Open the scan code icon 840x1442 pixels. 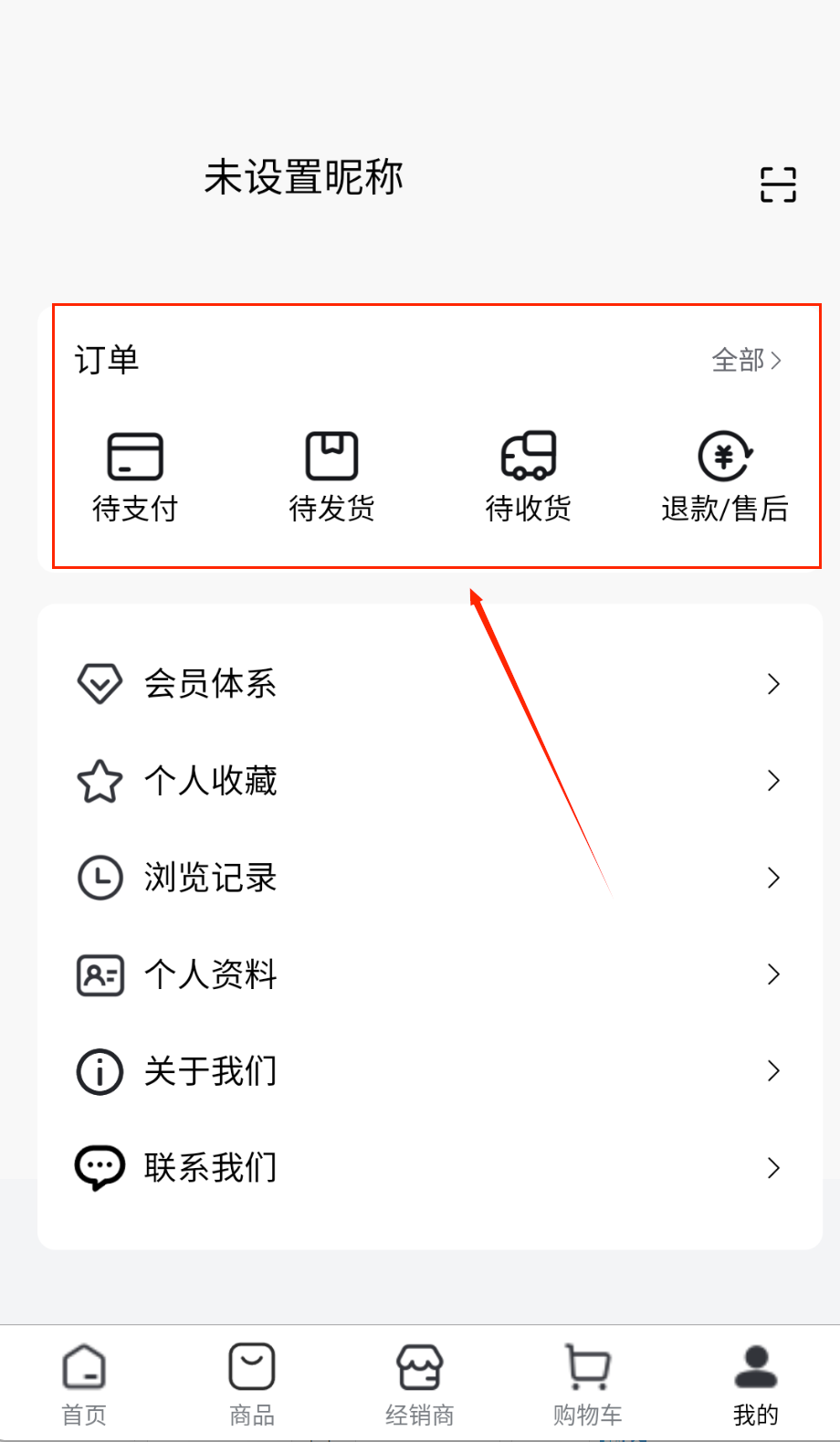[778, 184]
